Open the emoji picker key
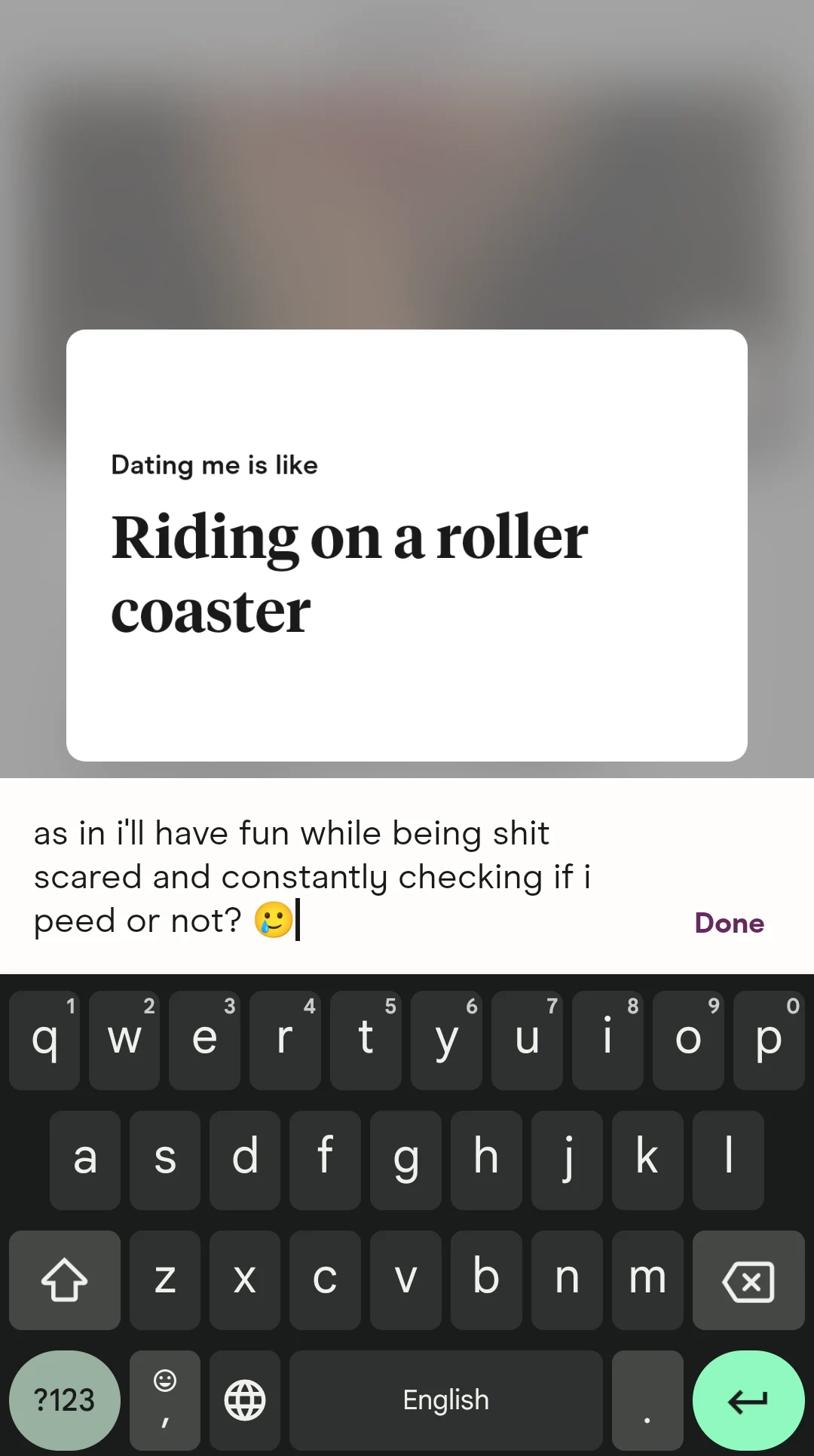Image resolution: width=814 pixels, height=1456 pixels. tap(165, 1400)
